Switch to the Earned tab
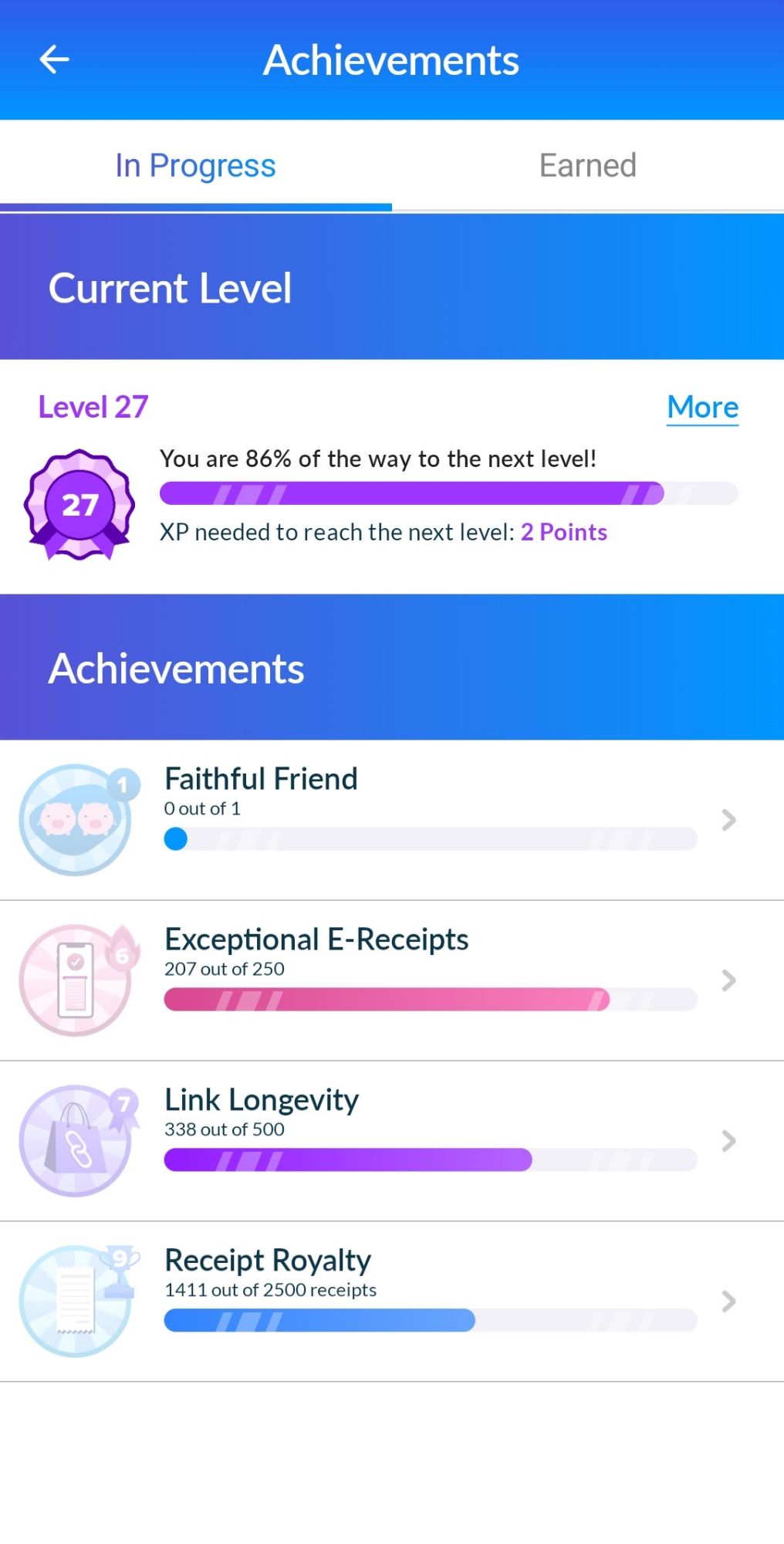784x1544 pixels. (587, 165)
